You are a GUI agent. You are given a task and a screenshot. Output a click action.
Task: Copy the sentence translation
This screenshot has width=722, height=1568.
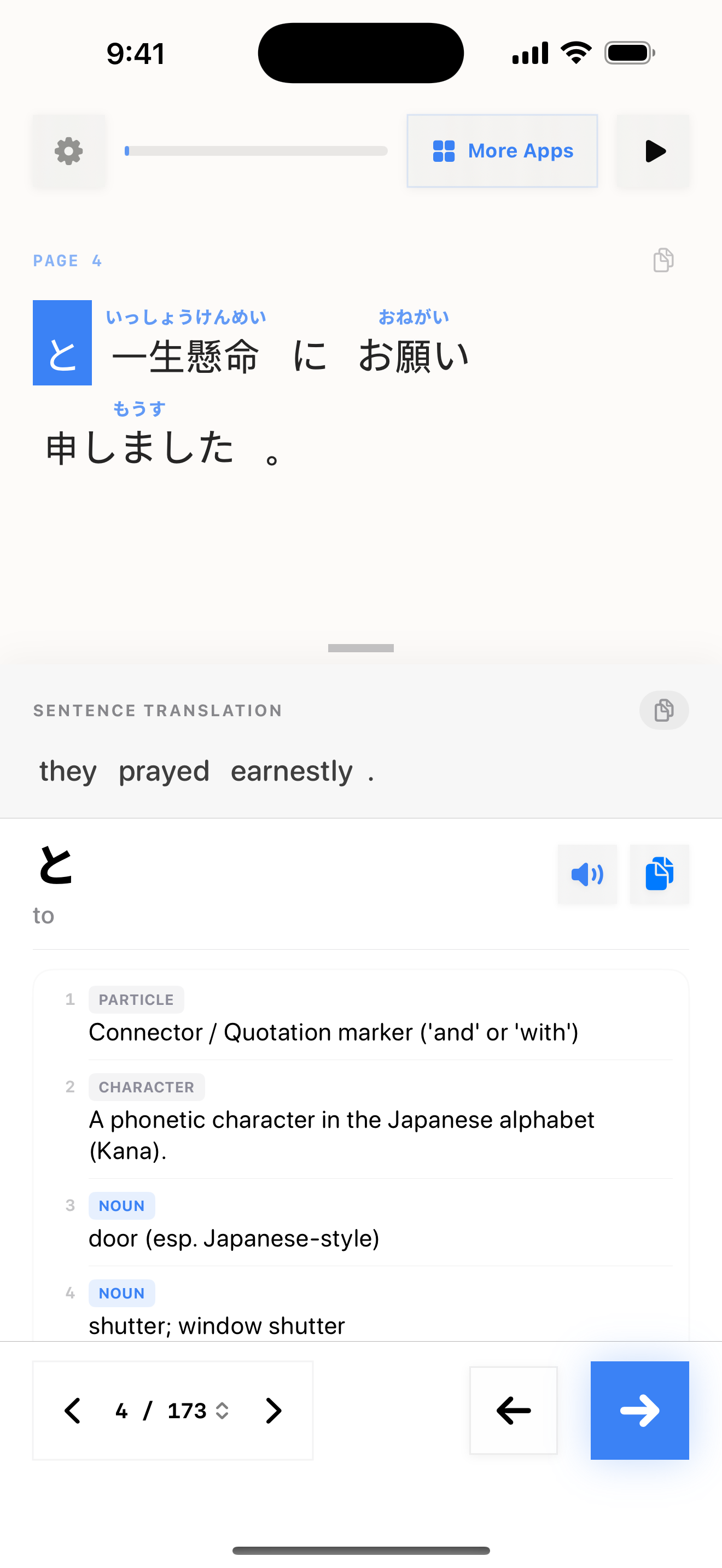point(663,710)
